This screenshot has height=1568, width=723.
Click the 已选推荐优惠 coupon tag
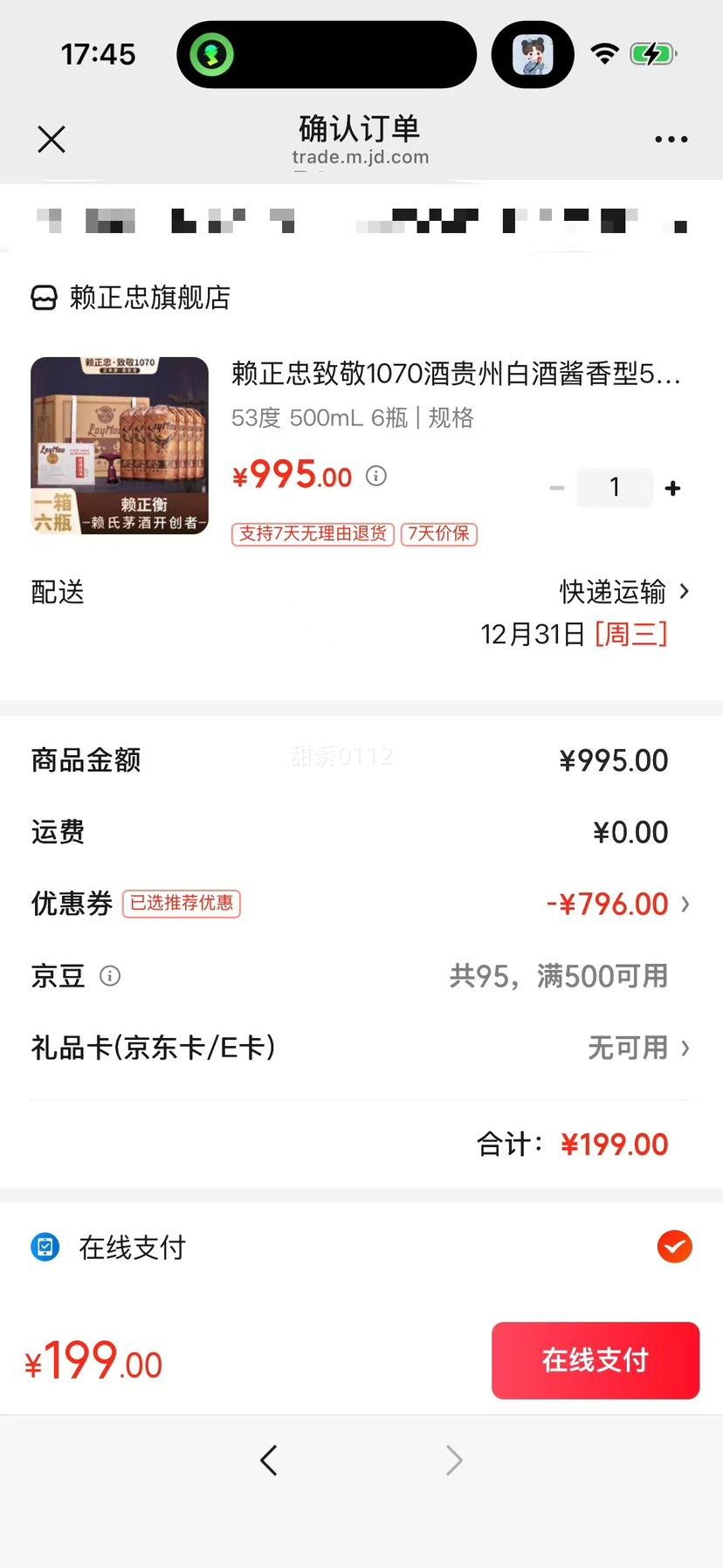[x=181, y=904]
